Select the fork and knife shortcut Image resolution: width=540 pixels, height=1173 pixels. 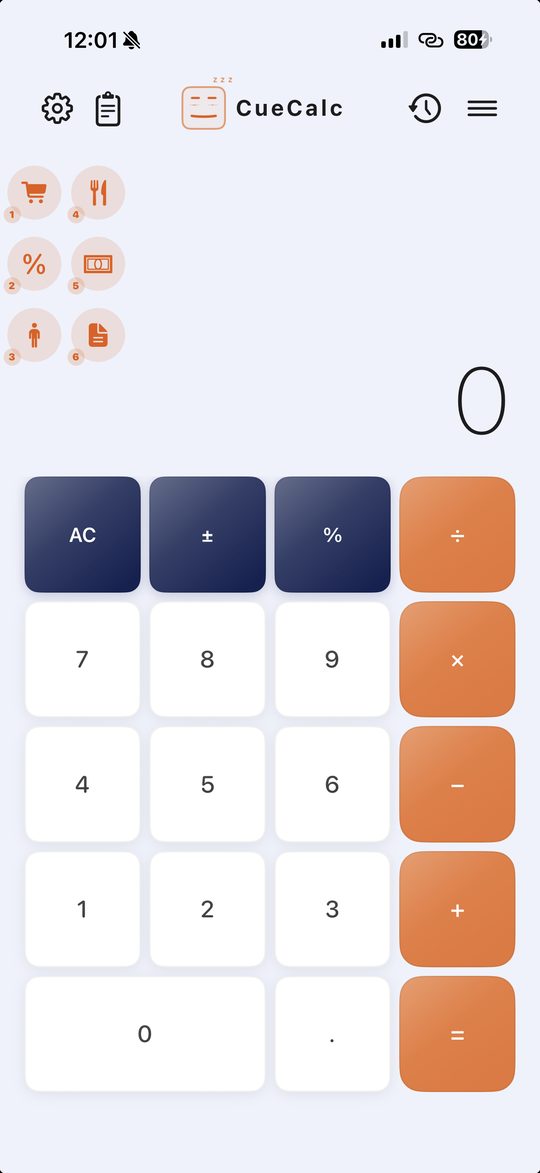coord(98,192)
